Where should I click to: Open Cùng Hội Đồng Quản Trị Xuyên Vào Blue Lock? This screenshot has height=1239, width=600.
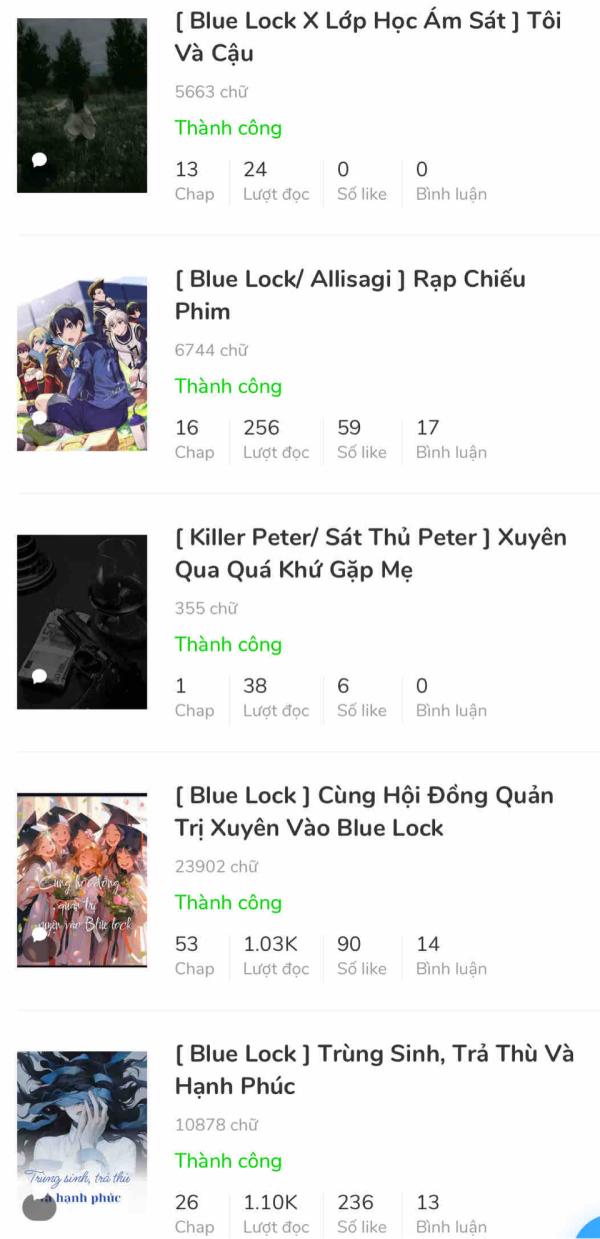click(364, 811)
